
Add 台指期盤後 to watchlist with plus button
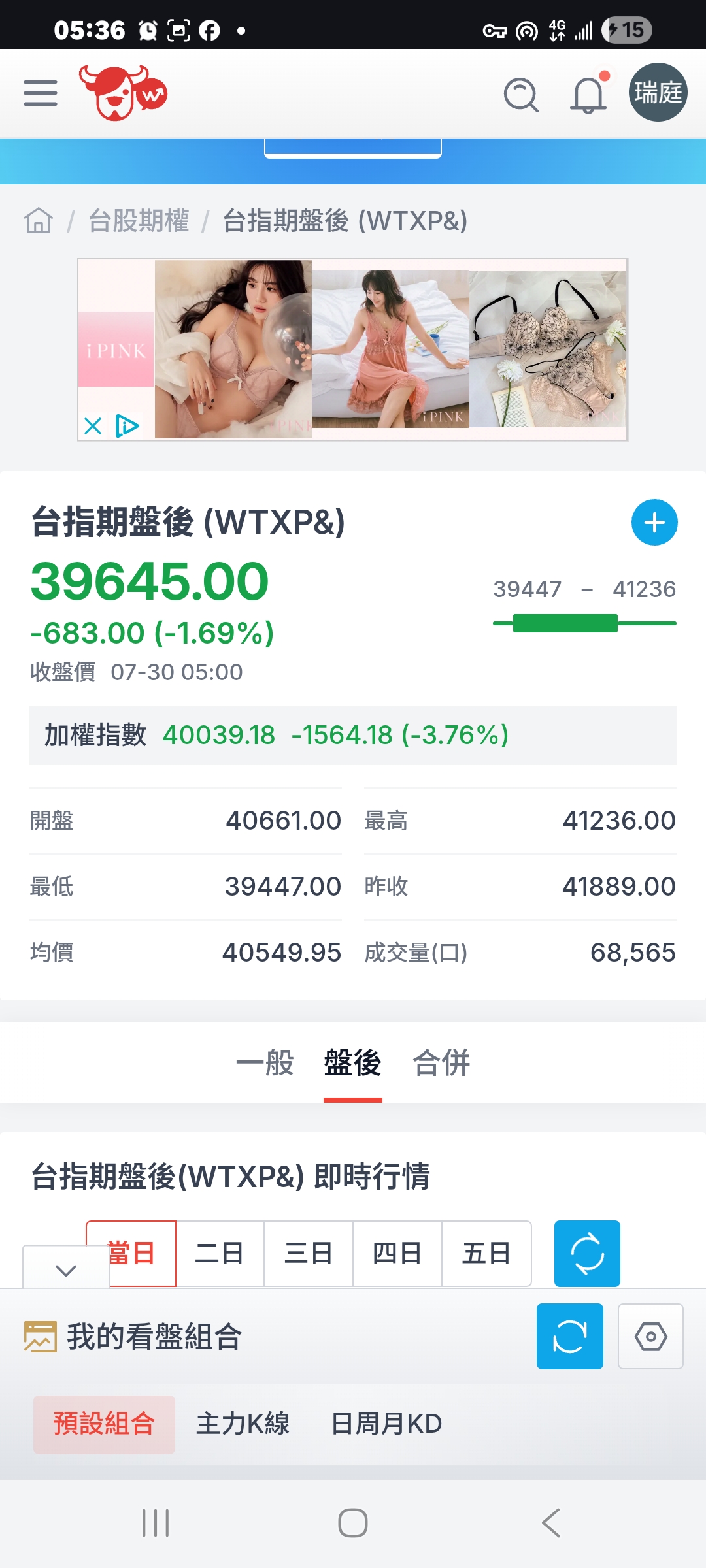[654, 522]
